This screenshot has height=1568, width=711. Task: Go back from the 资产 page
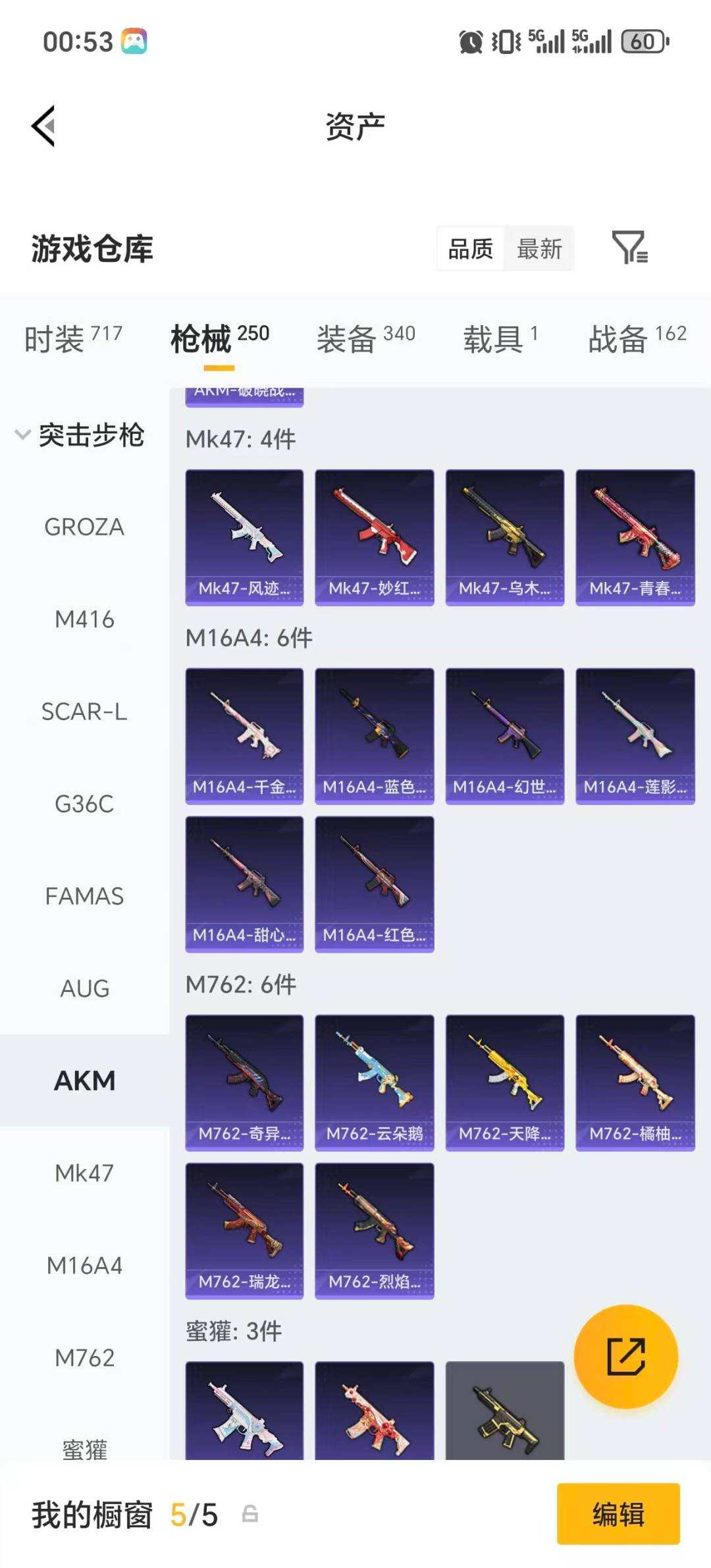tap(43, 126)
